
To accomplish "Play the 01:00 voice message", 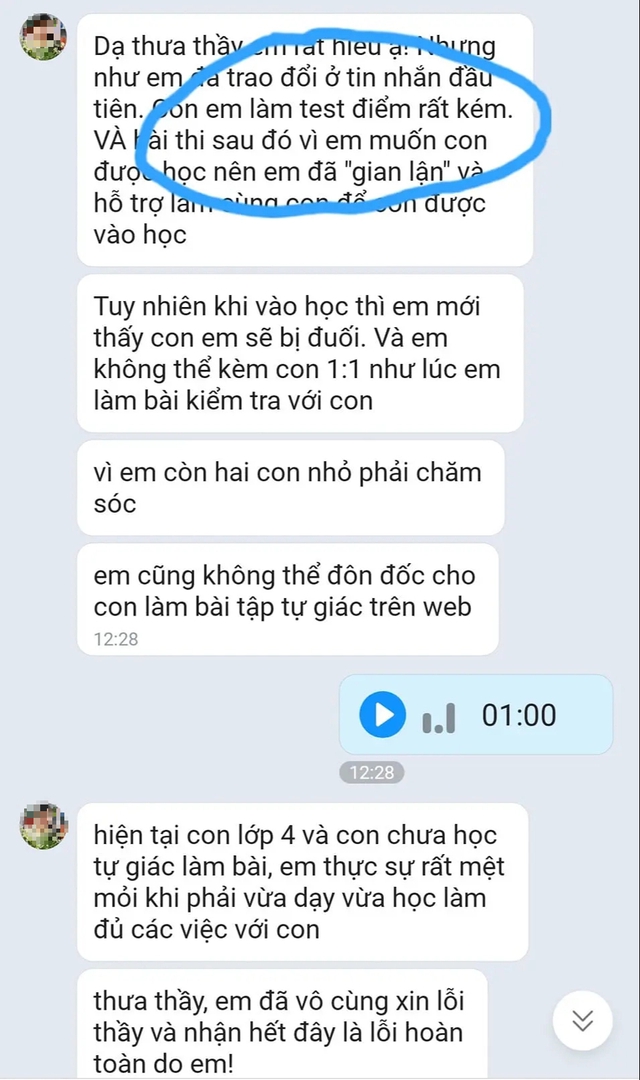I will (383, 715).
